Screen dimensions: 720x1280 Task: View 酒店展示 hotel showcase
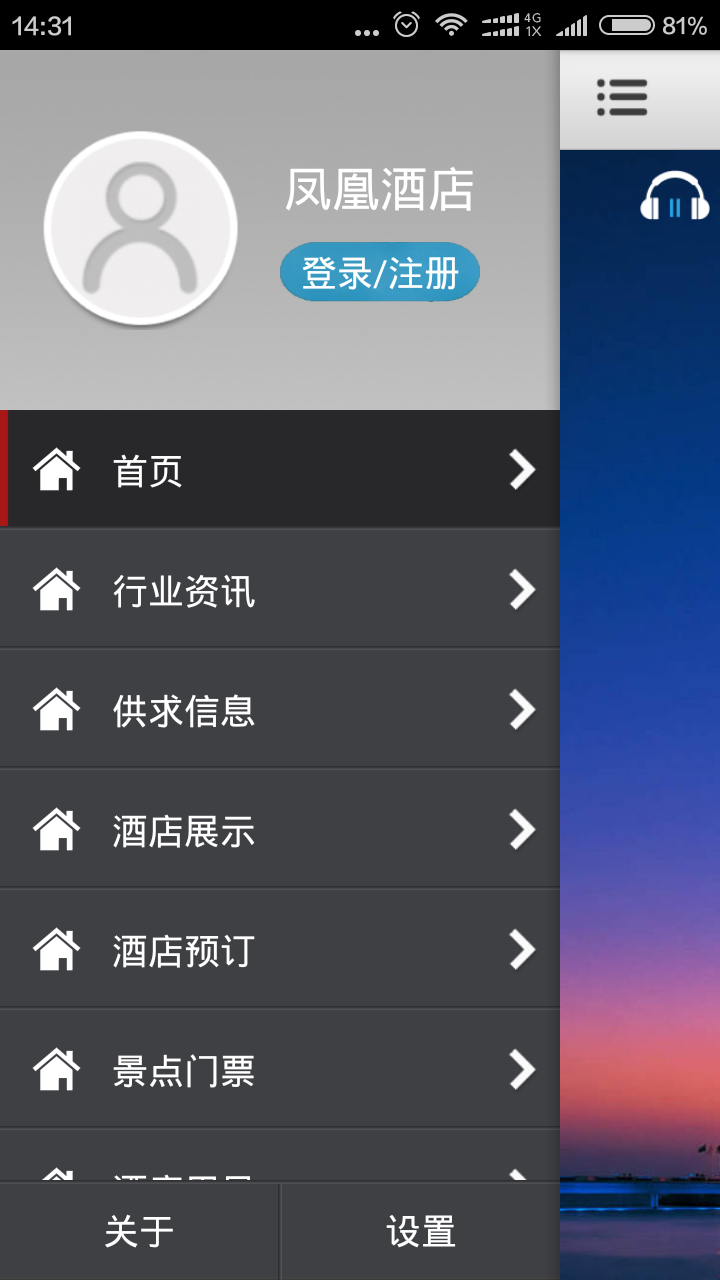280,830
